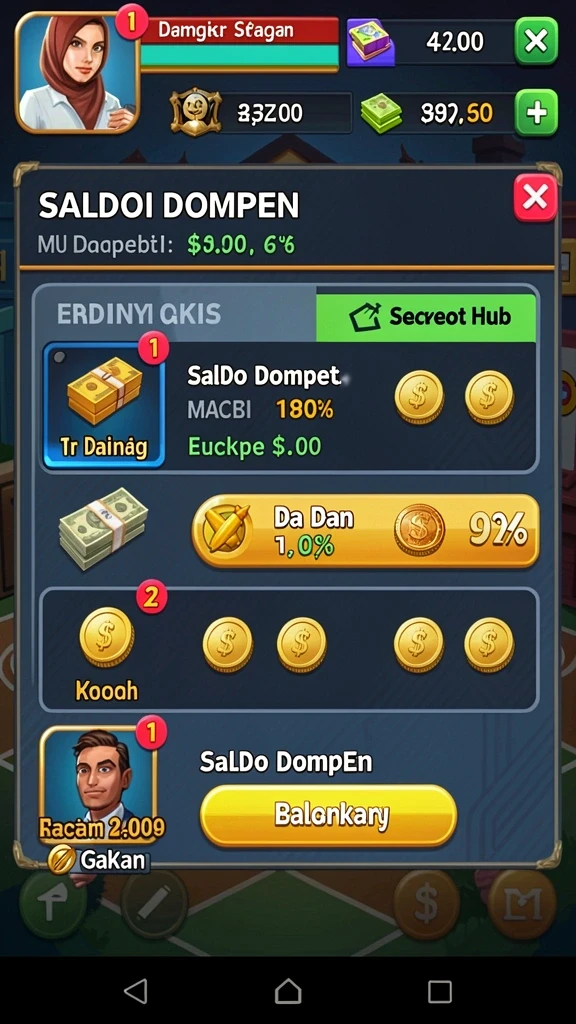Viewport: 576px width, 1024px height.
Task: Open the Secreot Hub tab
Action: click(426, 317)
